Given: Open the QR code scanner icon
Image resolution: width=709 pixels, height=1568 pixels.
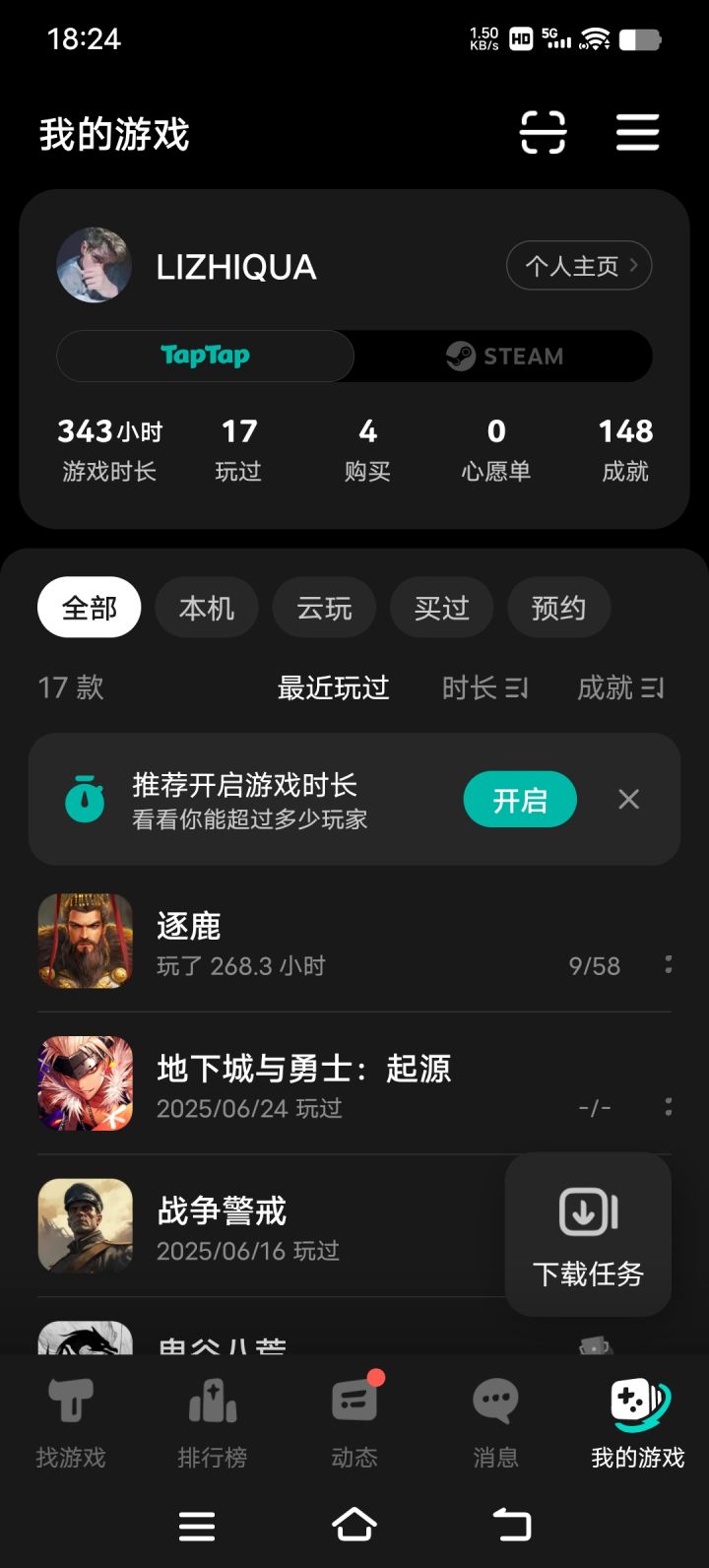Looking at the screenshot, I should [x=543, y=132].
